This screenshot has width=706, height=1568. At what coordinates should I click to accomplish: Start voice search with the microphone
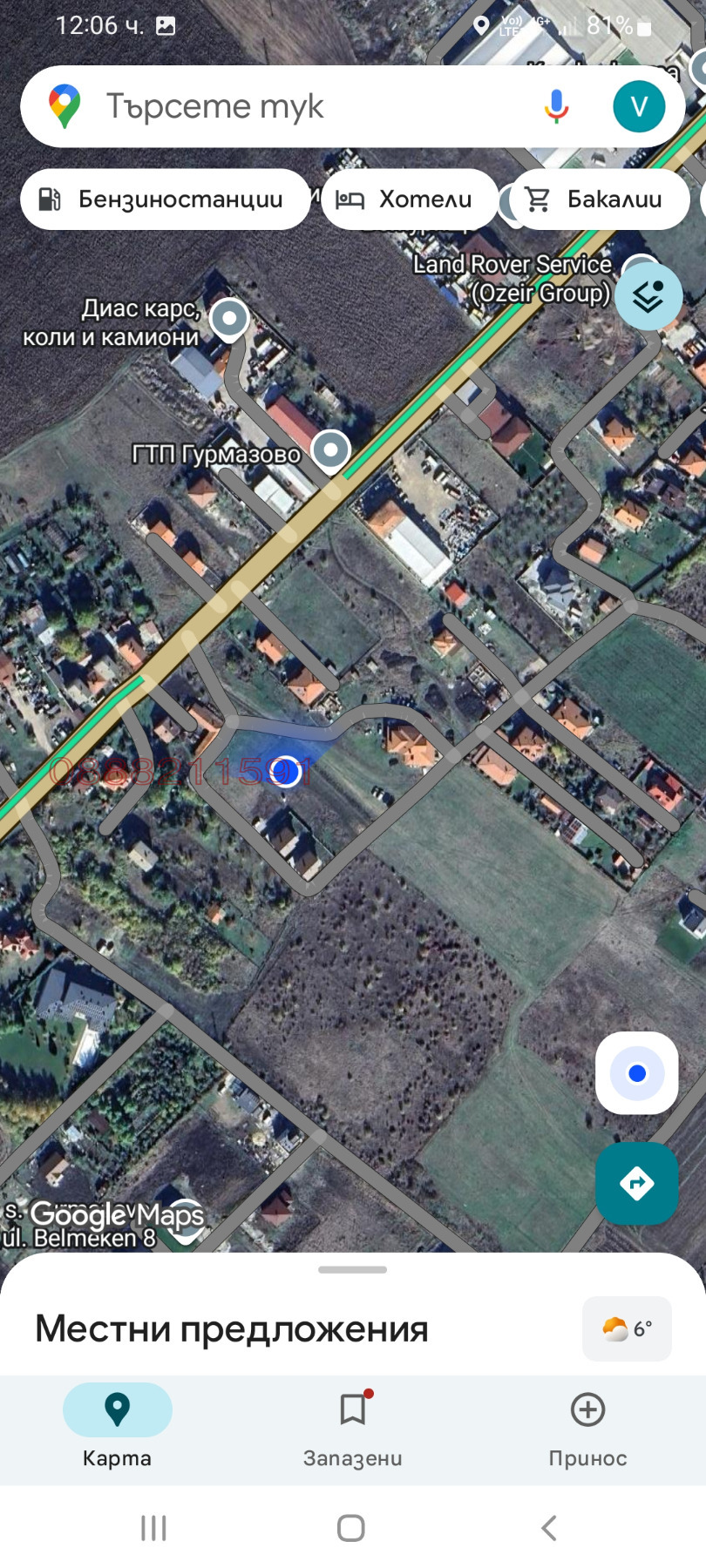point(556,106)
